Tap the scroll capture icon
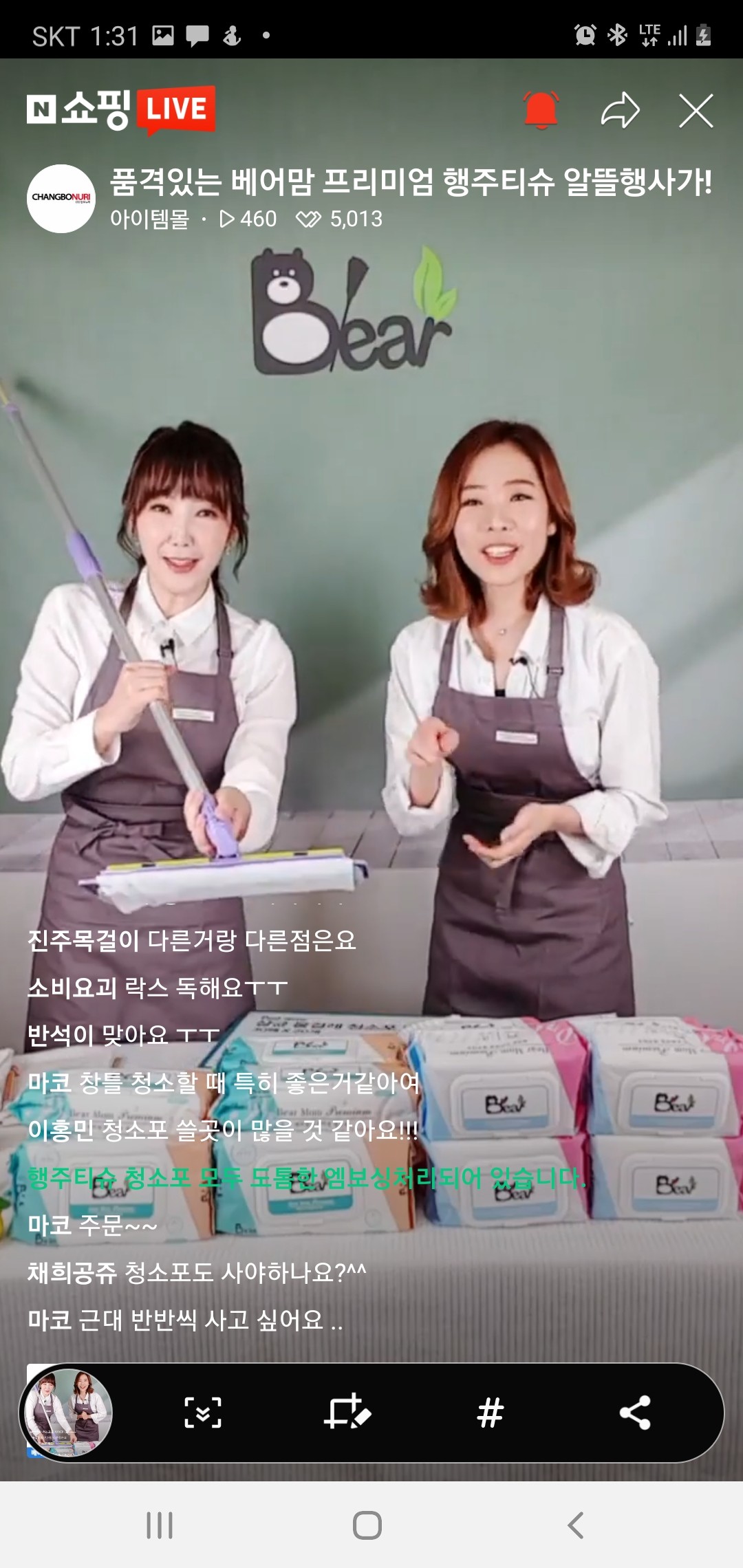 point(203,1413)
